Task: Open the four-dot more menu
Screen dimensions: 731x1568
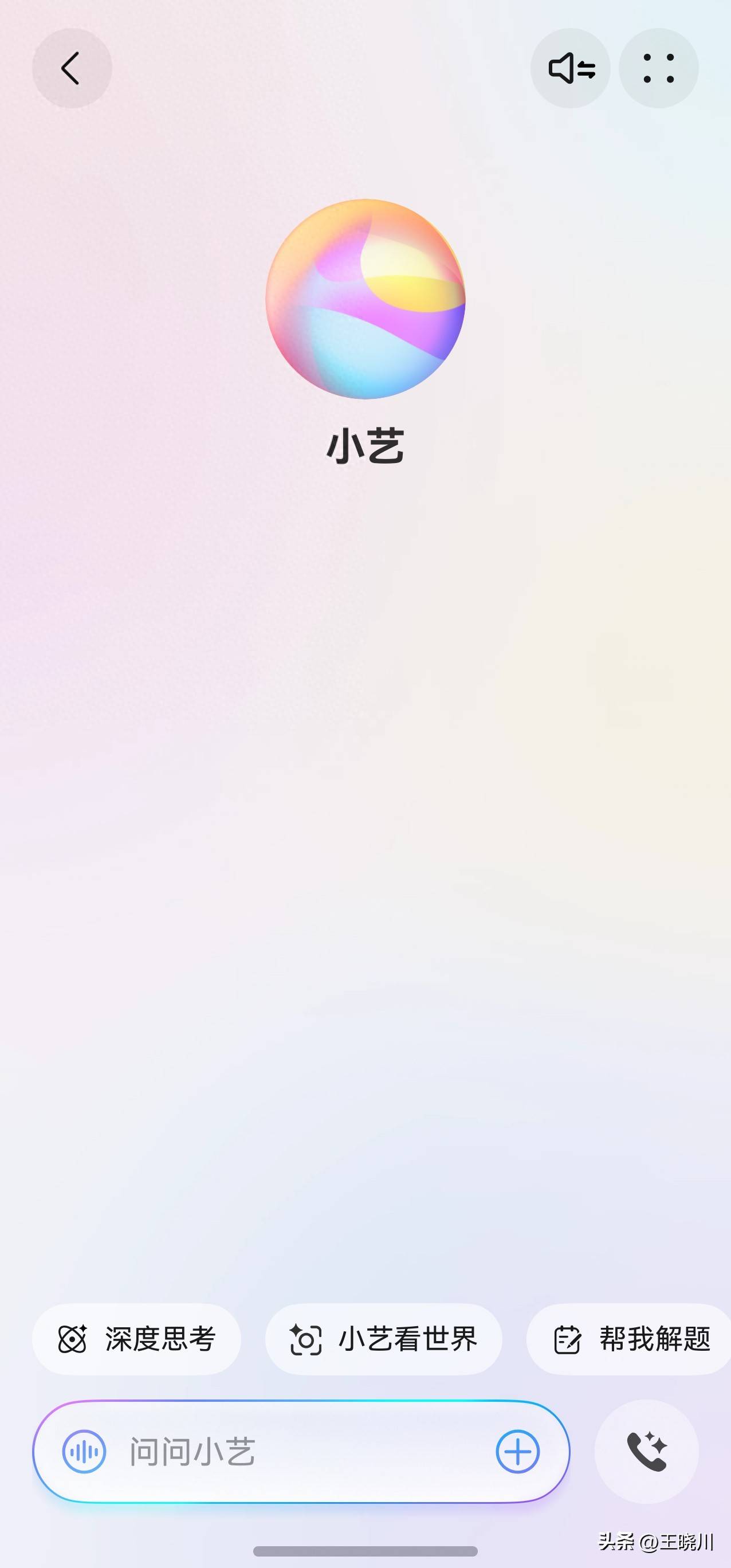Action: (659, 68)
